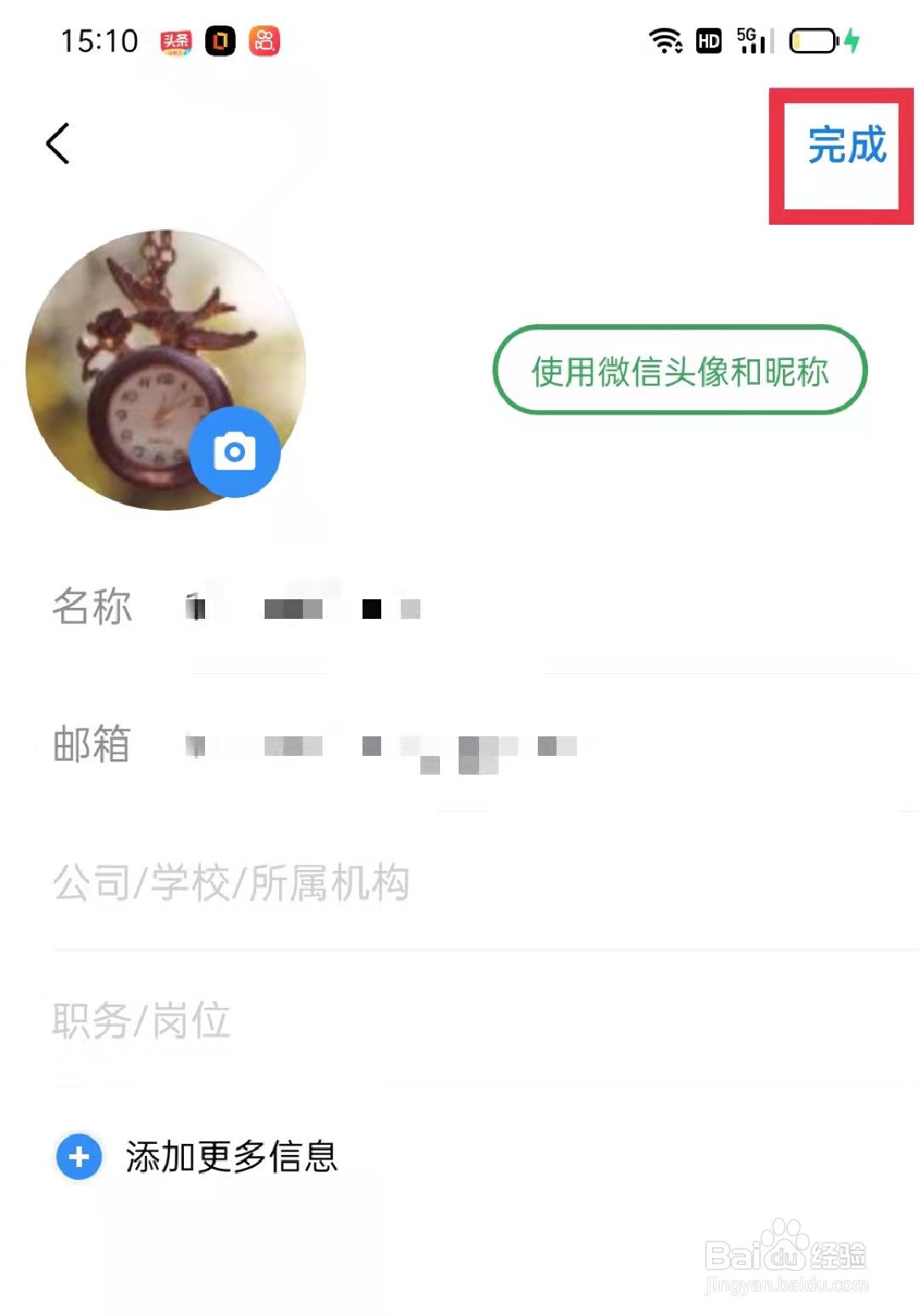The width and height of the screenshot is (919, 1316).
Task: Tap the 邮箱 email input field
Action: 383,747
